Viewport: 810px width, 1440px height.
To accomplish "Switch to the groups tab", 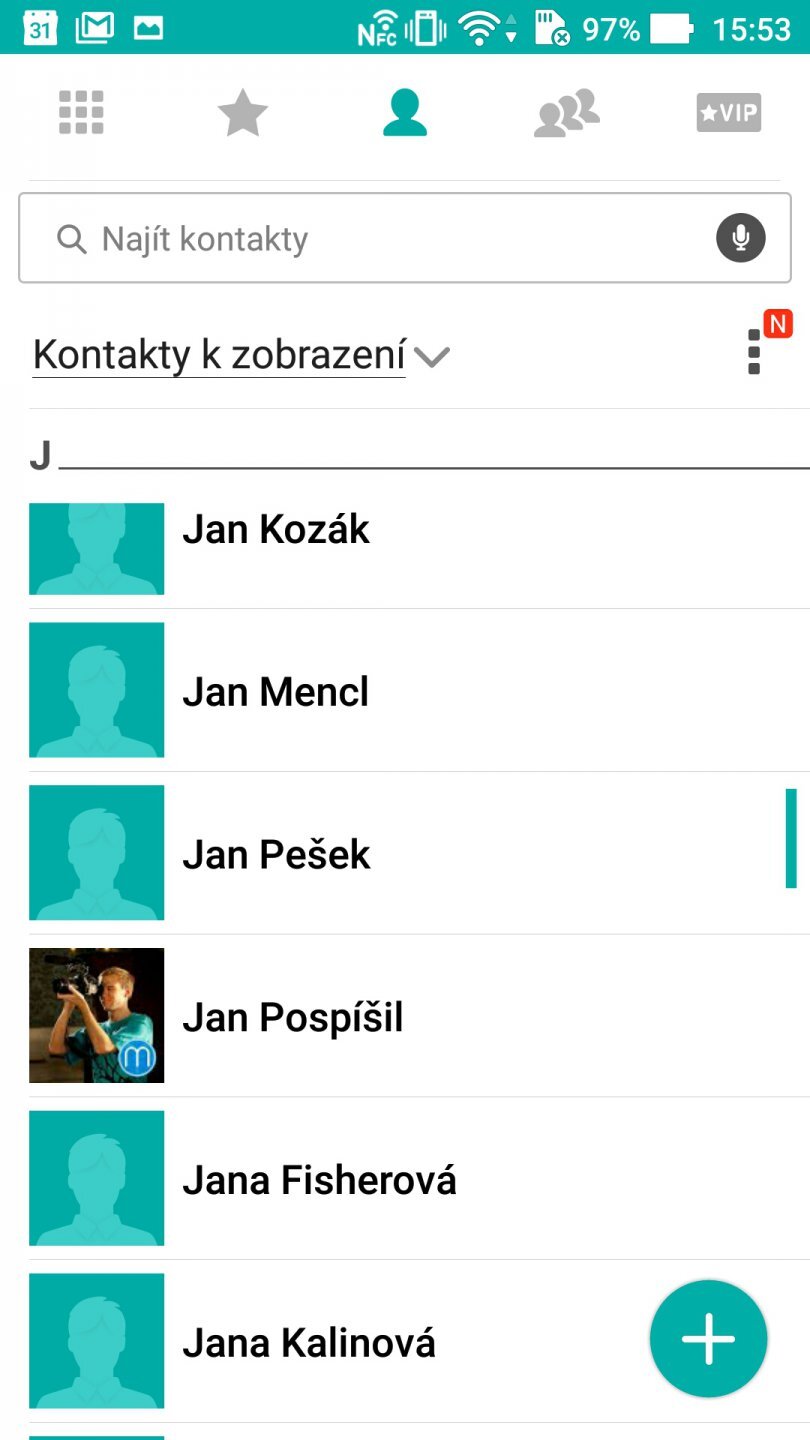I will [x=566, y=113].
